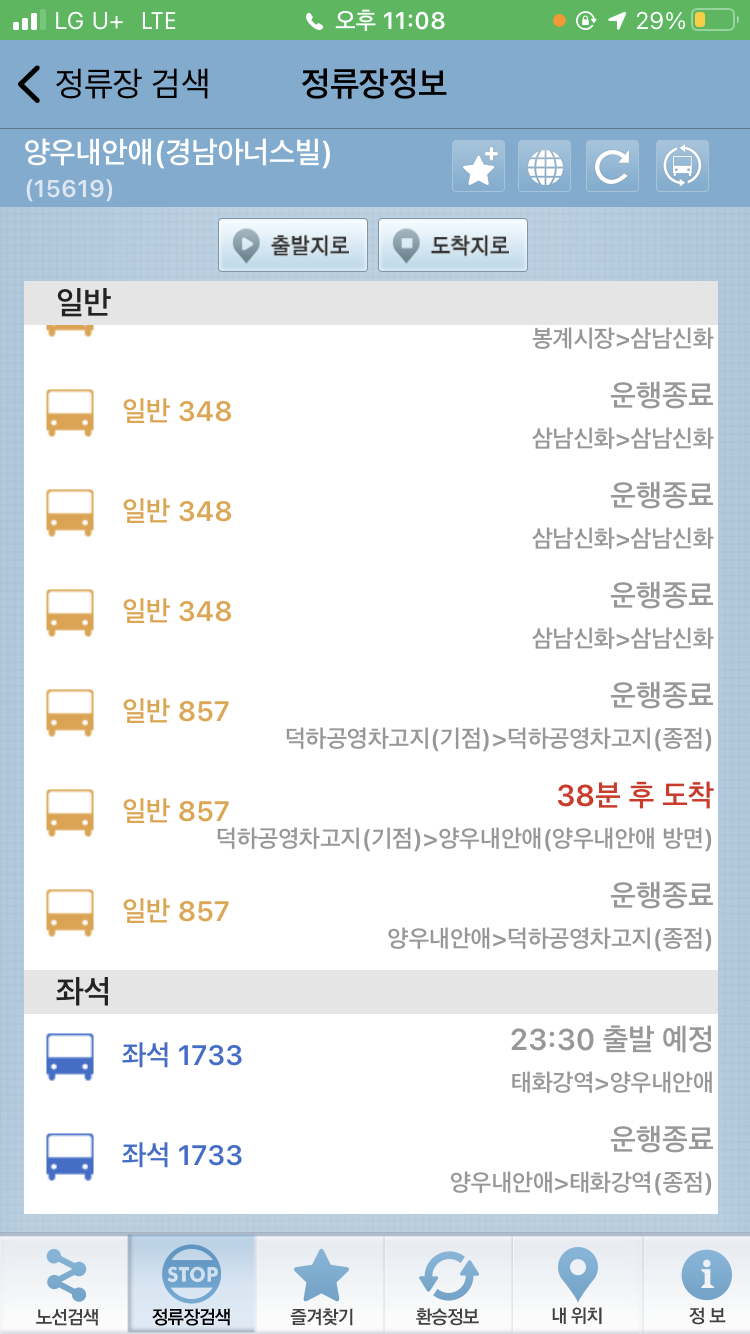Select the 정류장검색 tab
This screenshot has height=1334, width=750.
click(191, 1286)
